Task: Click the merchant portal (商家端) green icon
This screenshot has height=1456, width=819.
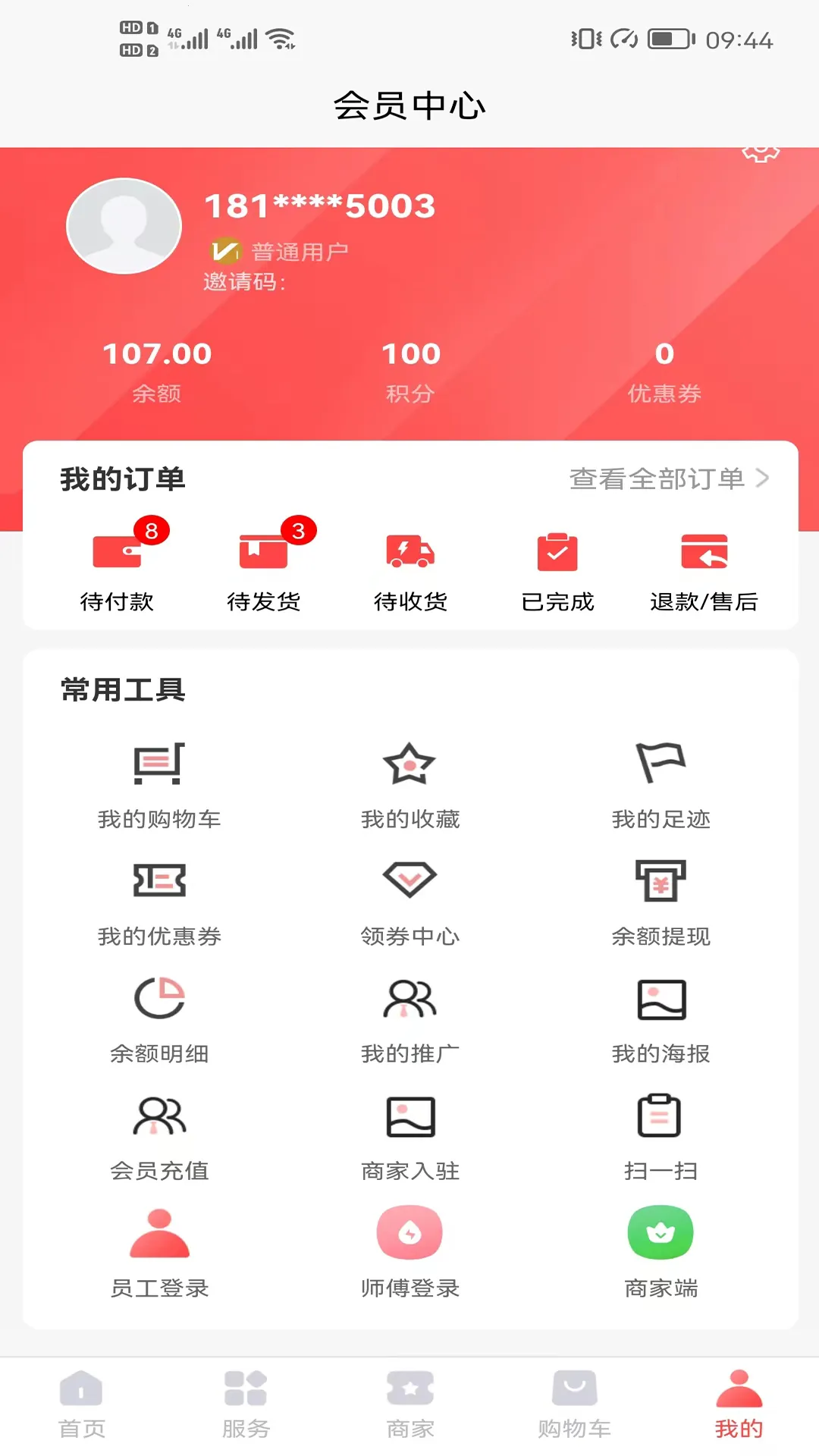Action: click(x=661, y=1233)
